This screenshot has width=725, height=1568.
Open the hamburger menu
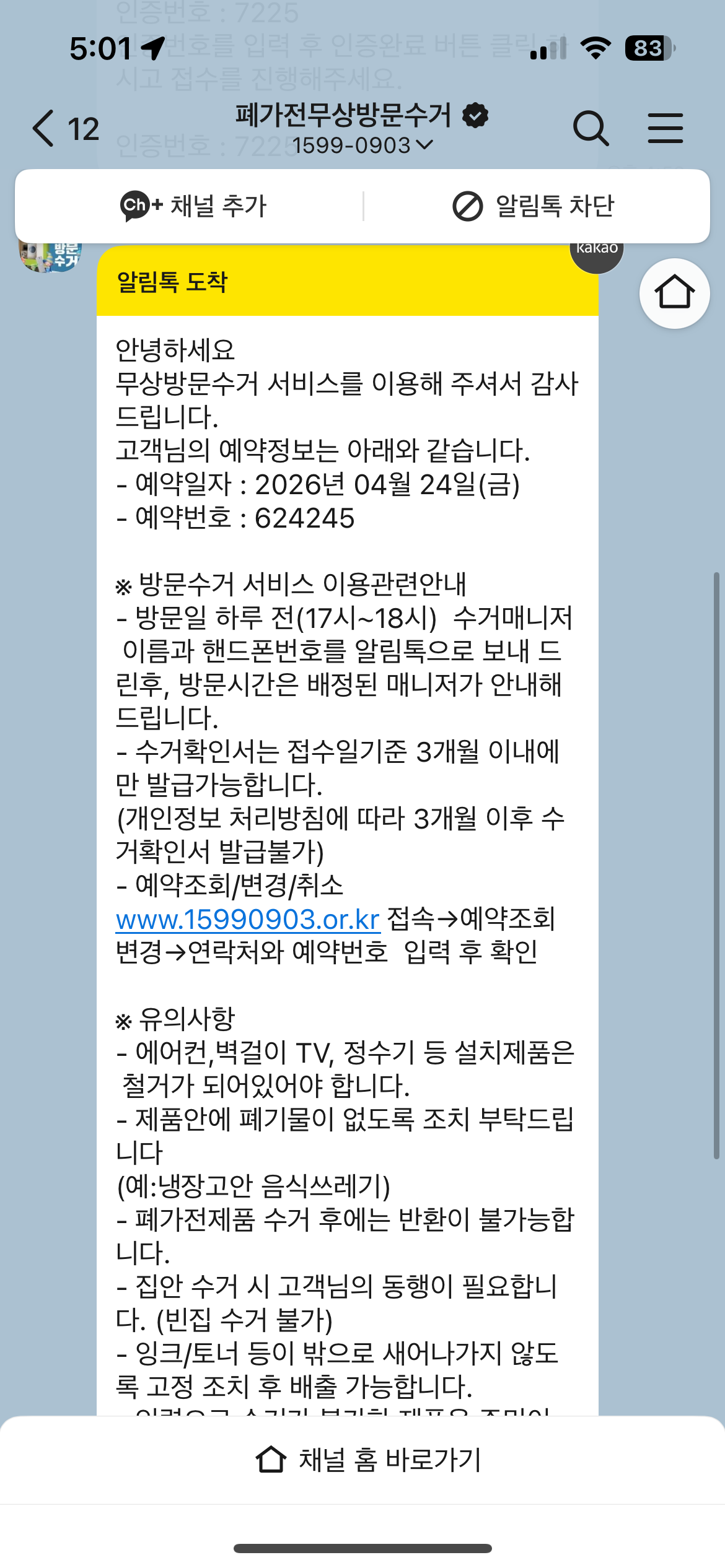coord(666,128)
